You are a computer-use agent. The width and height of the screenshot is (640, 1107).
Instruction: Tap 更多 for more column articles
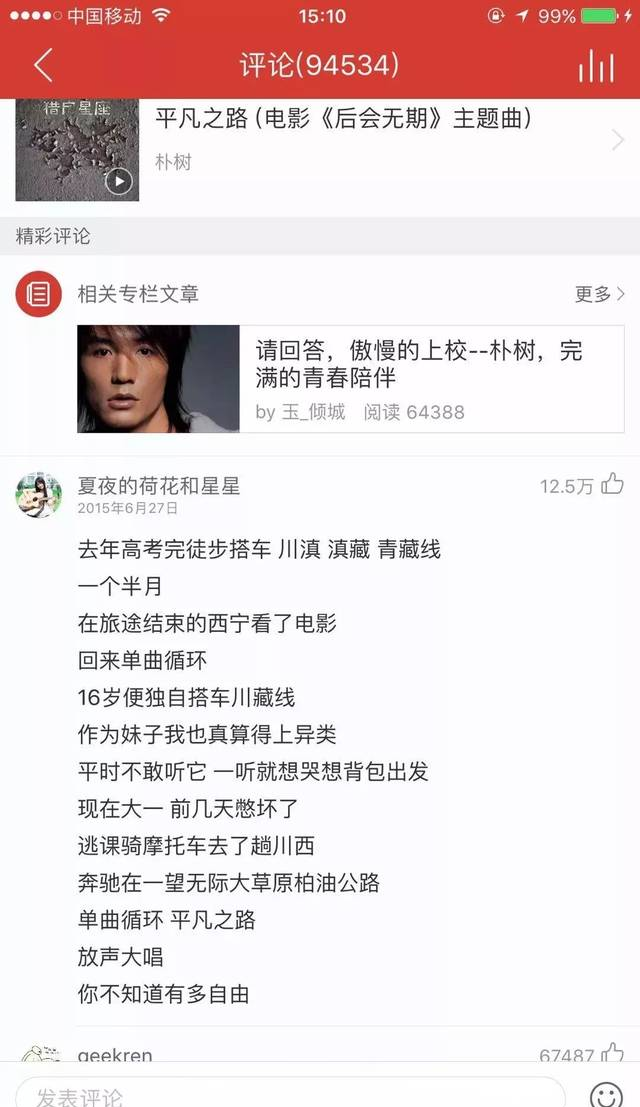pos(600,294)
